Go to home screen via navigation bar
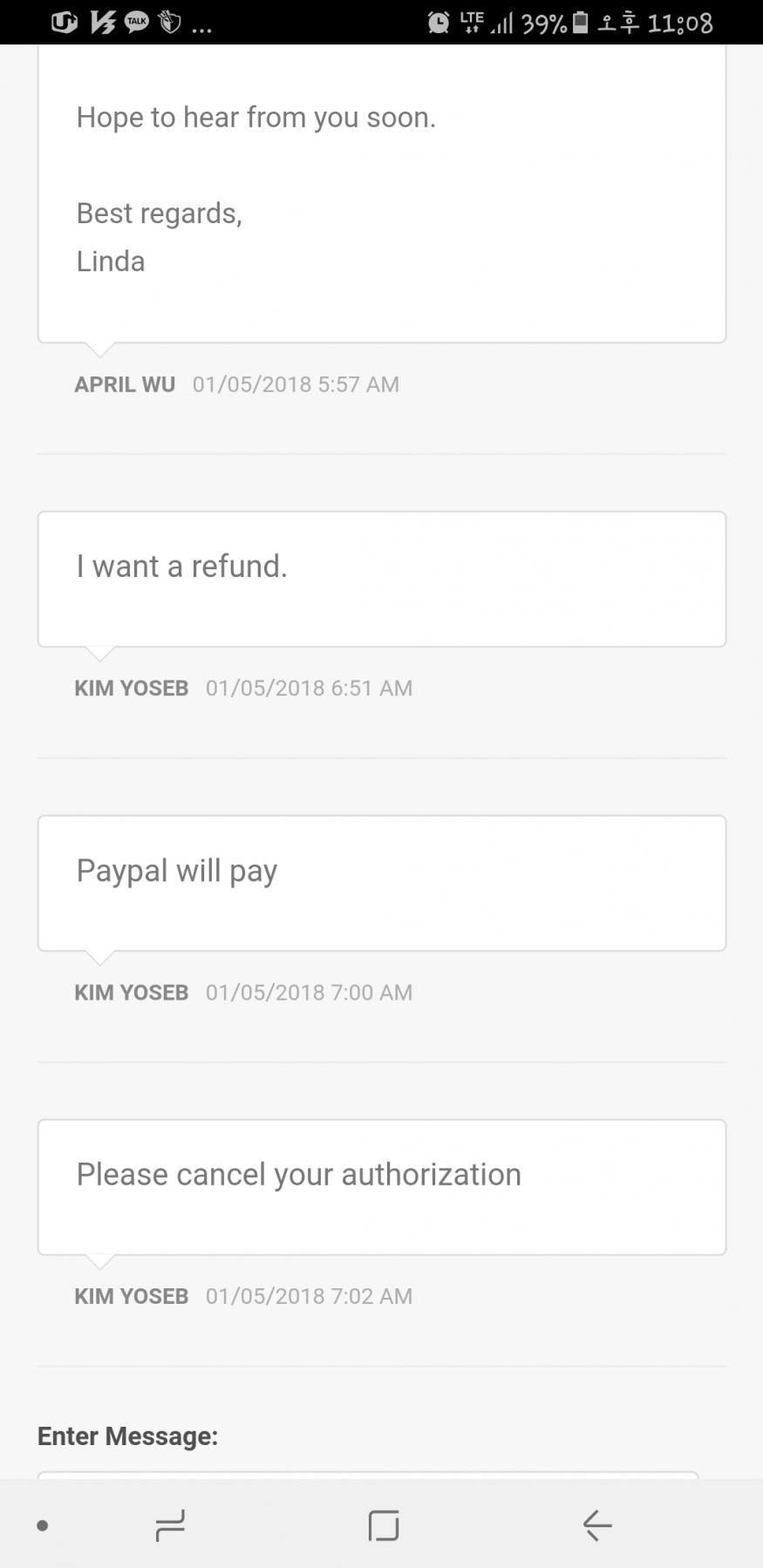Screen dimensions: 763x1568 pyautogui.click(x=384, y=1525)
